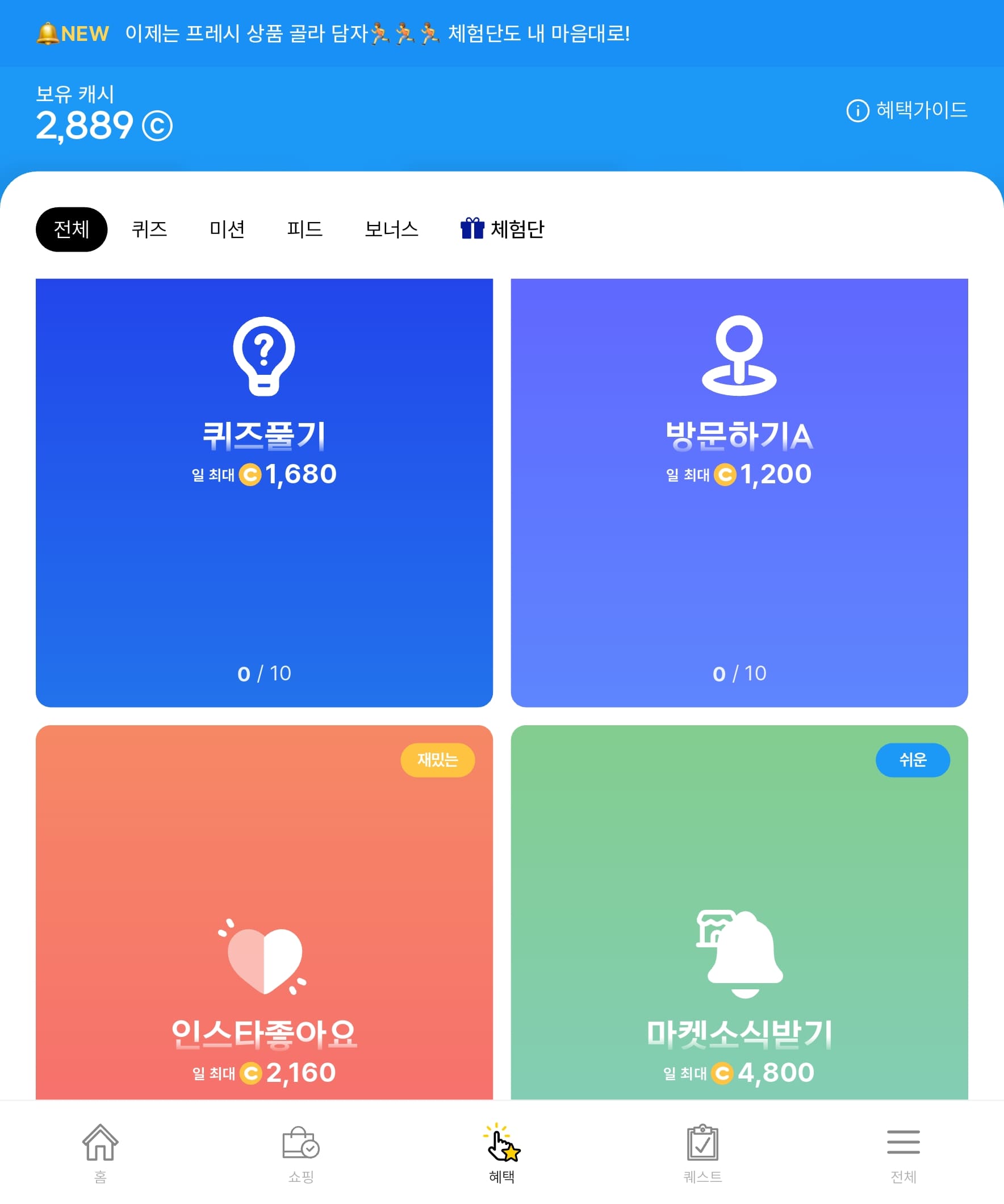
Task: Open the 혜택가이드 link
Action: coord(922,110)
